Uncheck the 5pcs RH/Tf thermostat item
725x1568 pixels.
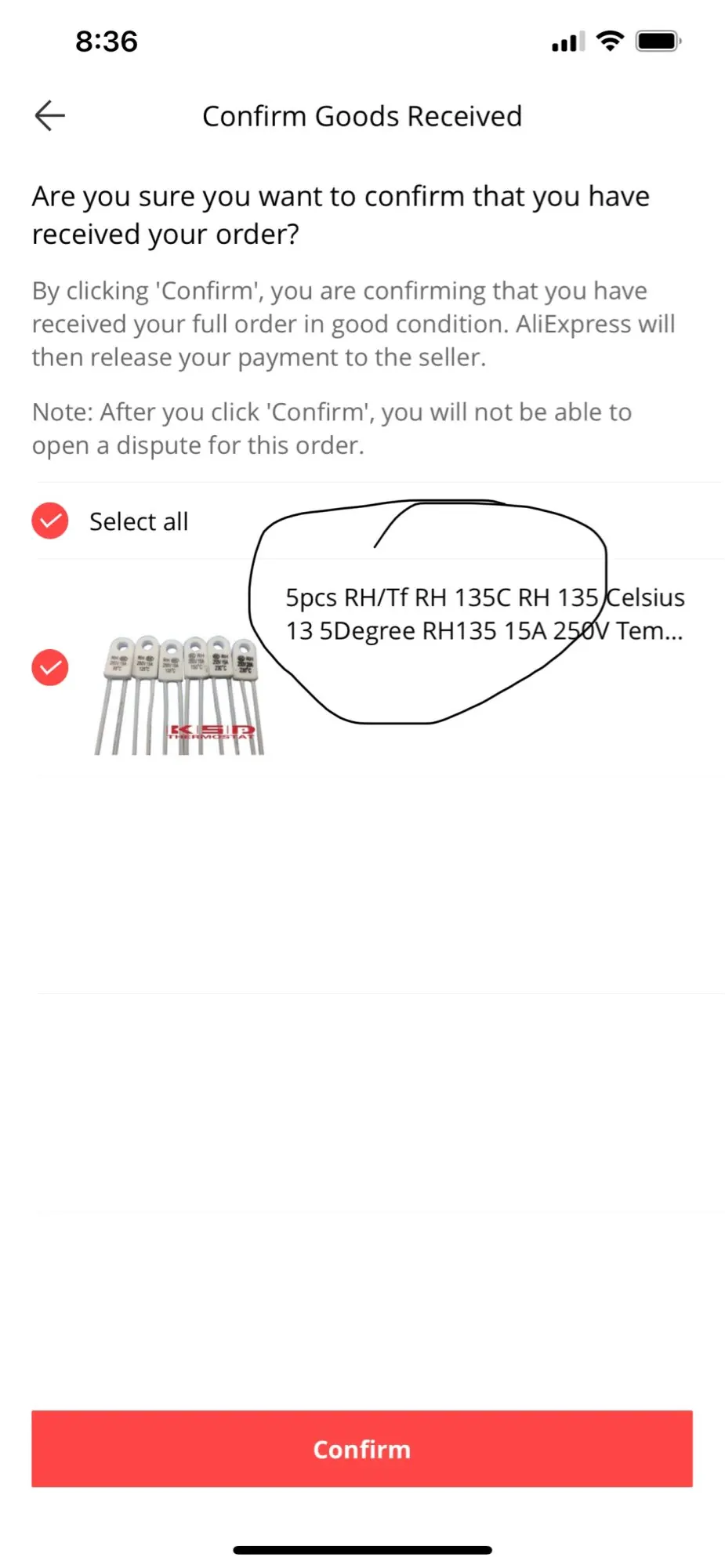(x=50, y=668)
